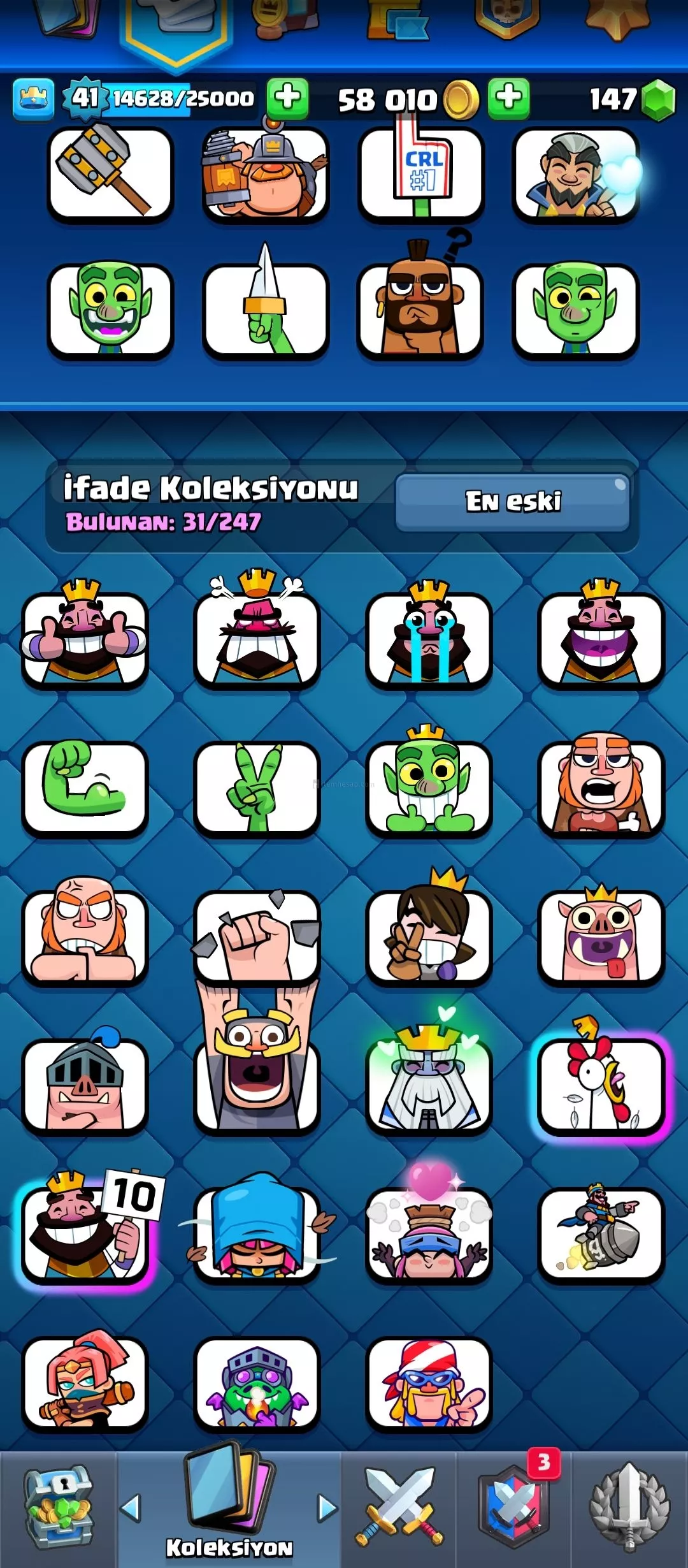Pick the goblin hand holding dagger emote

[266, 309]
